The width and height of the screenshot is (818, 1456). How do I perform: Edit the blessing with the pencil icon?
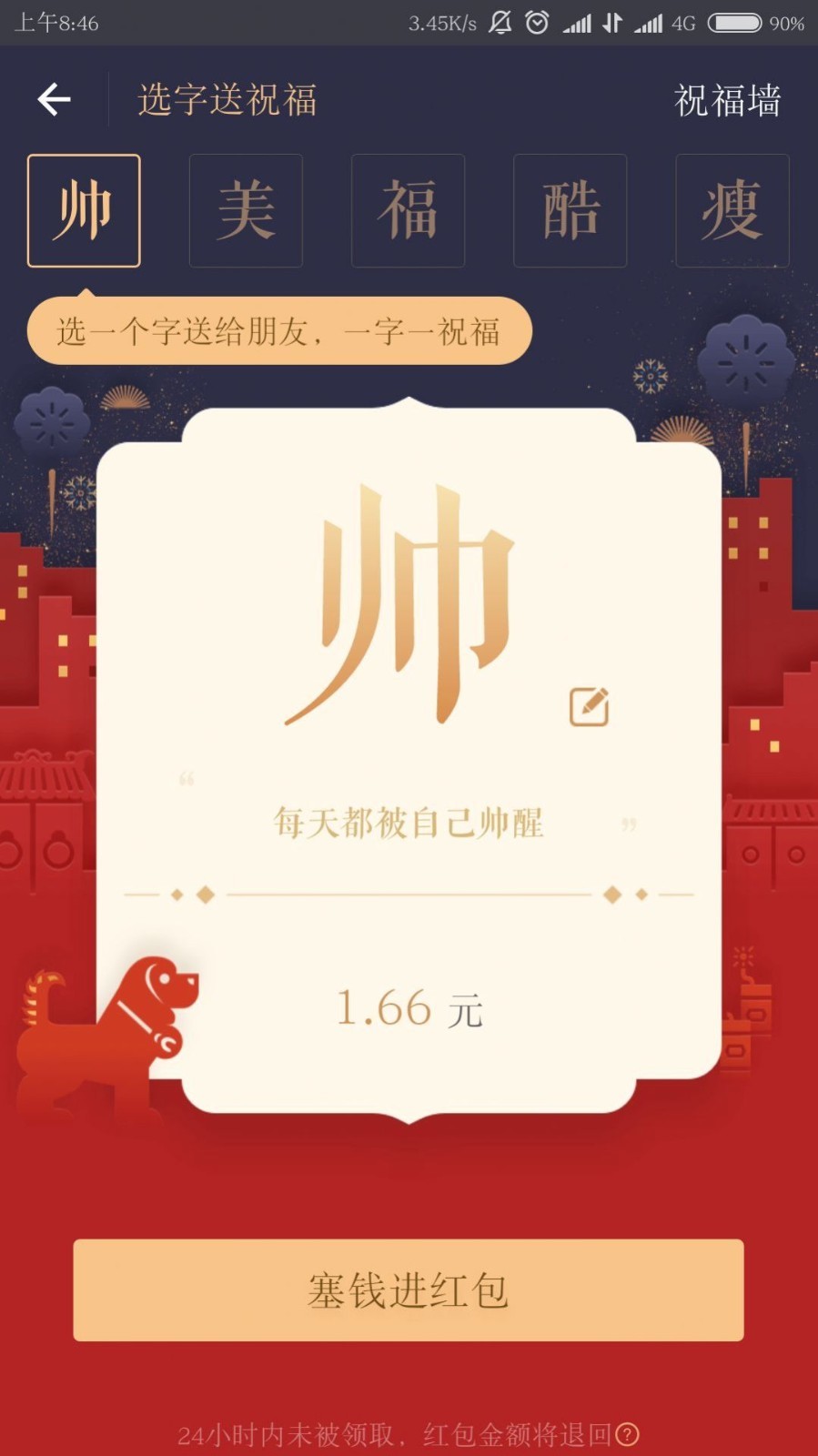589,706
